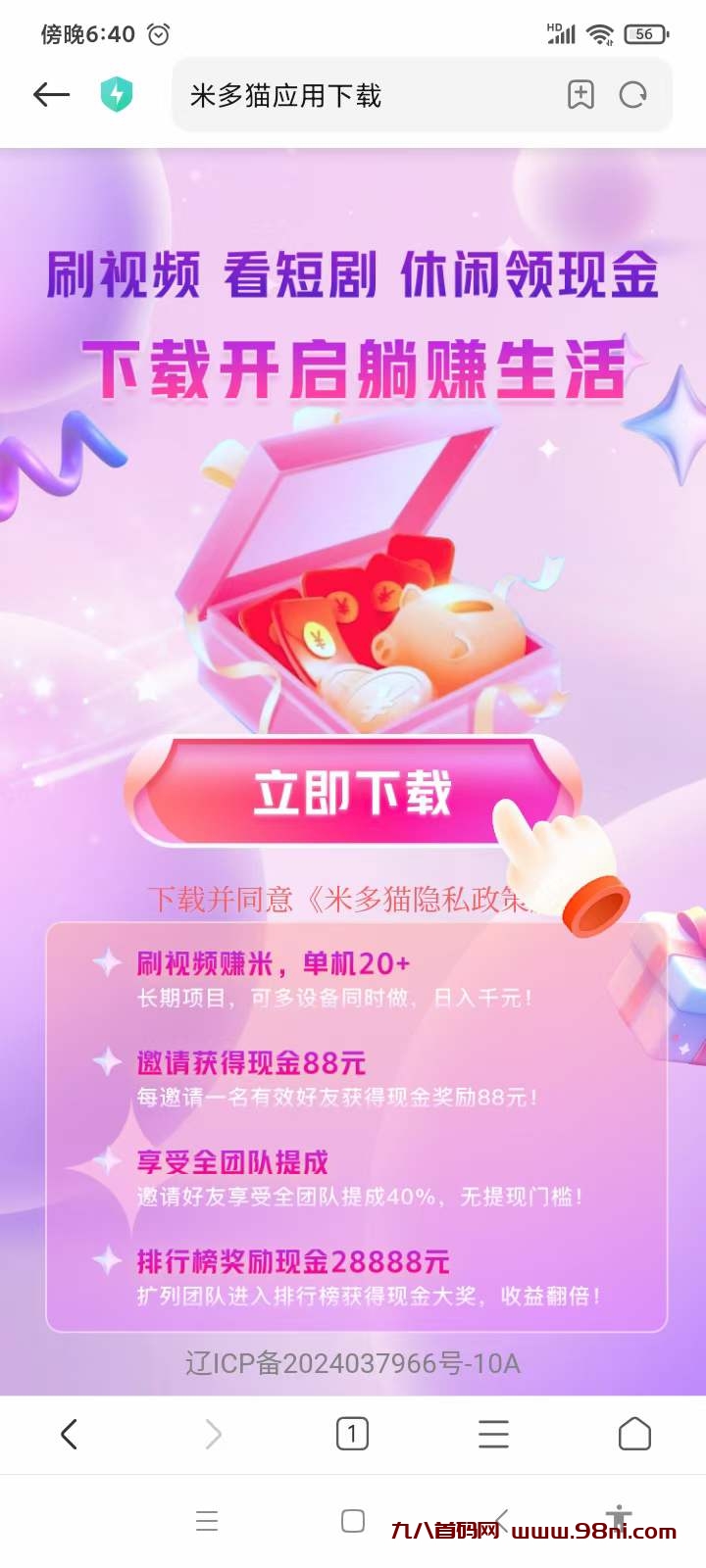
Task: Tap the grayed forward navigation arrow
Action: tap(212, 1434)
